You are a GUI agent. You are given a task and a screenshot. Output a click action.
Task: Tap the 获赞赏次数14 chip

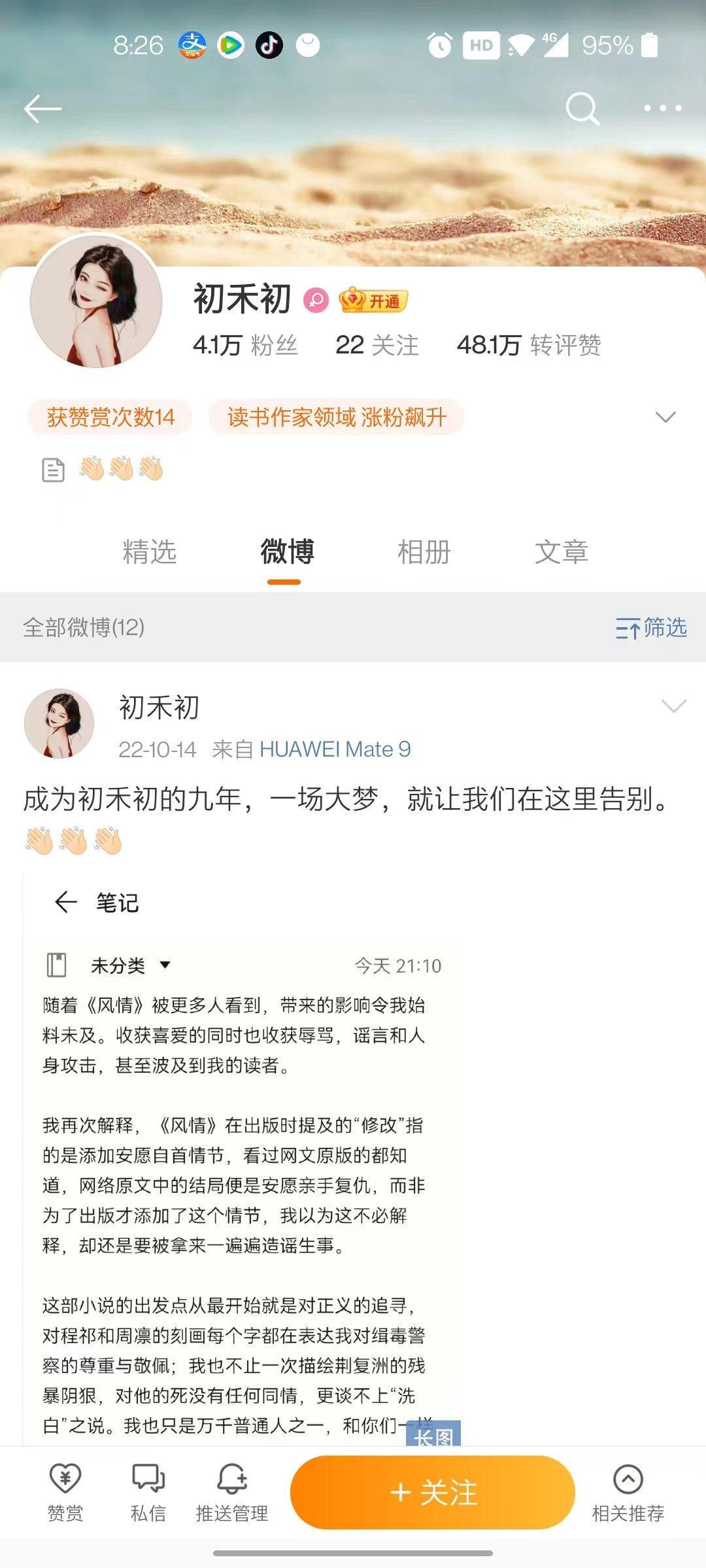110,417
